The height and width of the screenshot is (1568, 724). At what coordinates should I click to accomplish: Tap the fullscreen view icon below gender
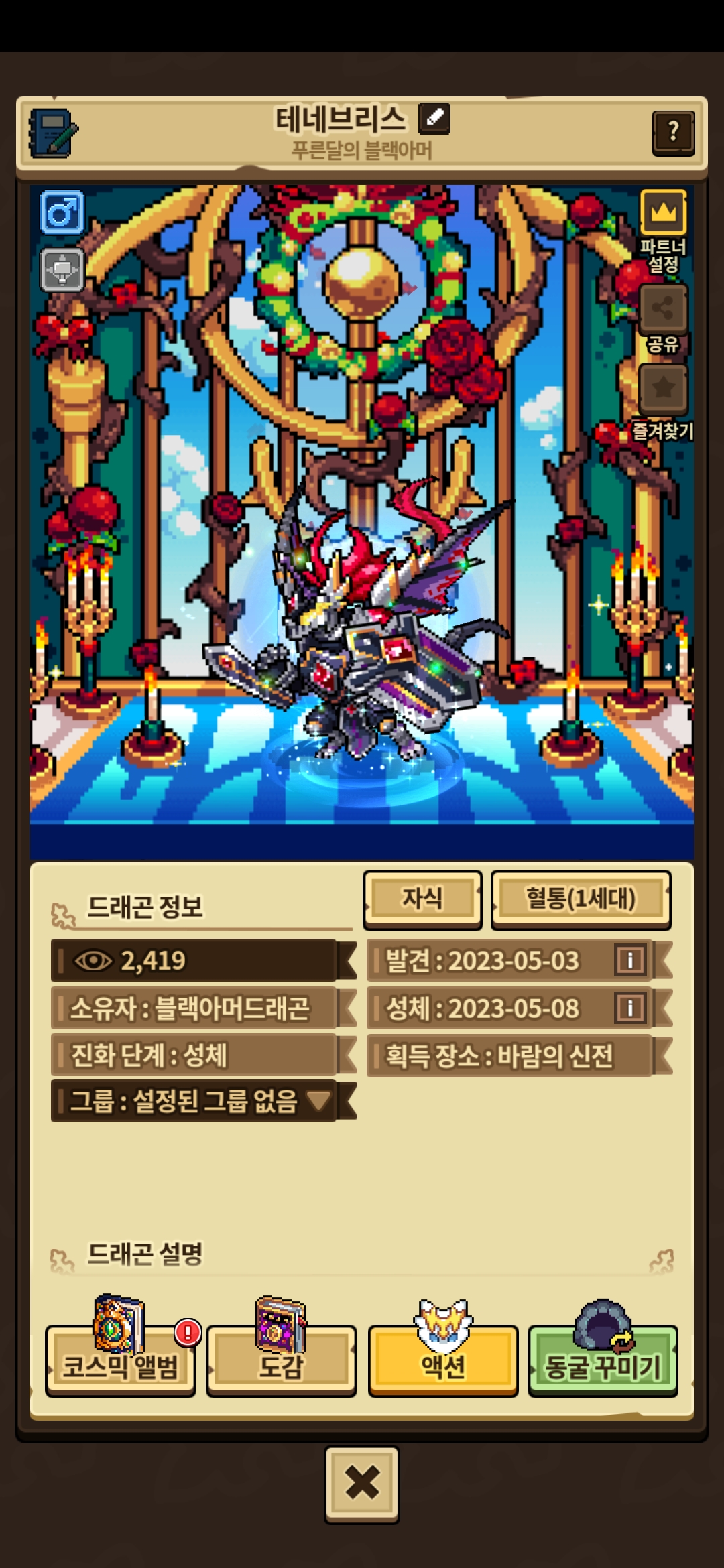62,269
